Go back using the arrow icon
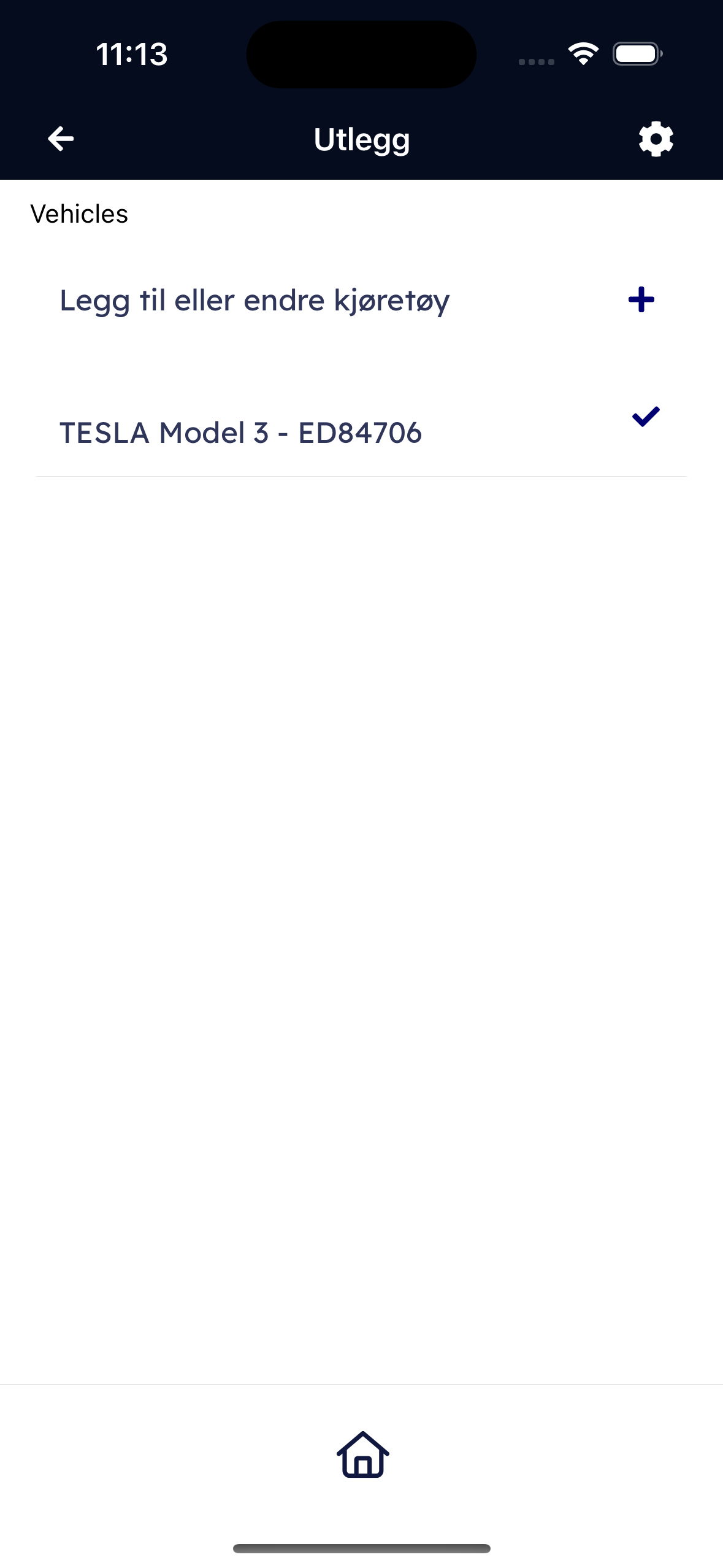This screenshot has width=723, height=1568. [61, 139]
